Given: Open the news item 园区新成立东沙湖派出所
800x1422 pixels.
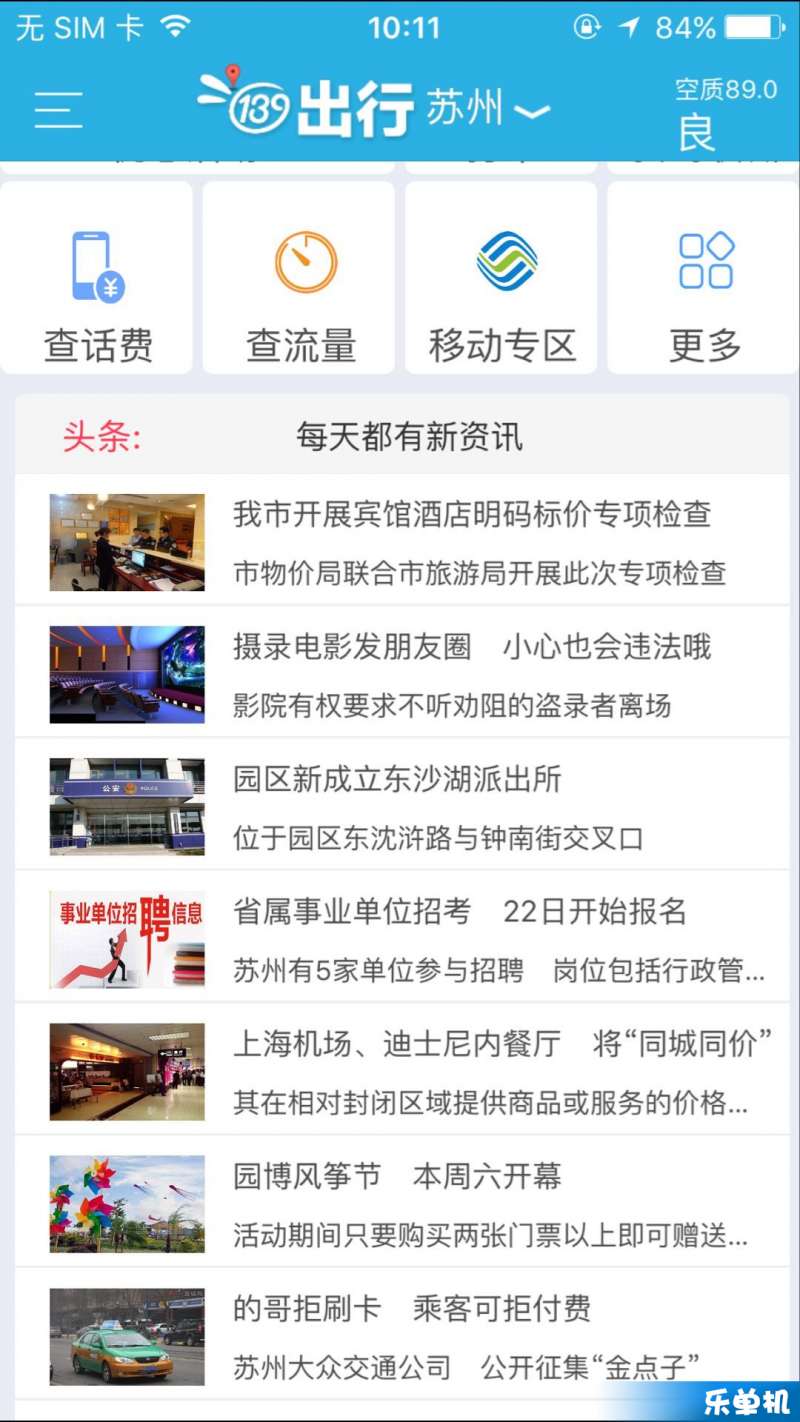Looking at the screenshot, I should point(402,805).
